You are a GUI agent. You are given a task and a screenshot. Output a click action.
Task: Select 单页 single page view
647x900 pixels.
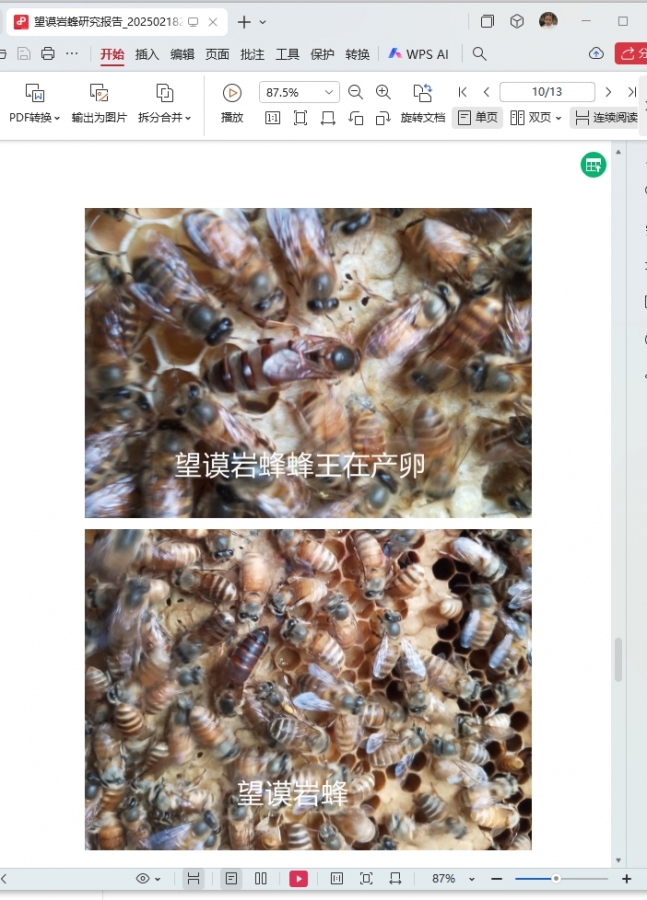point(477,118)
